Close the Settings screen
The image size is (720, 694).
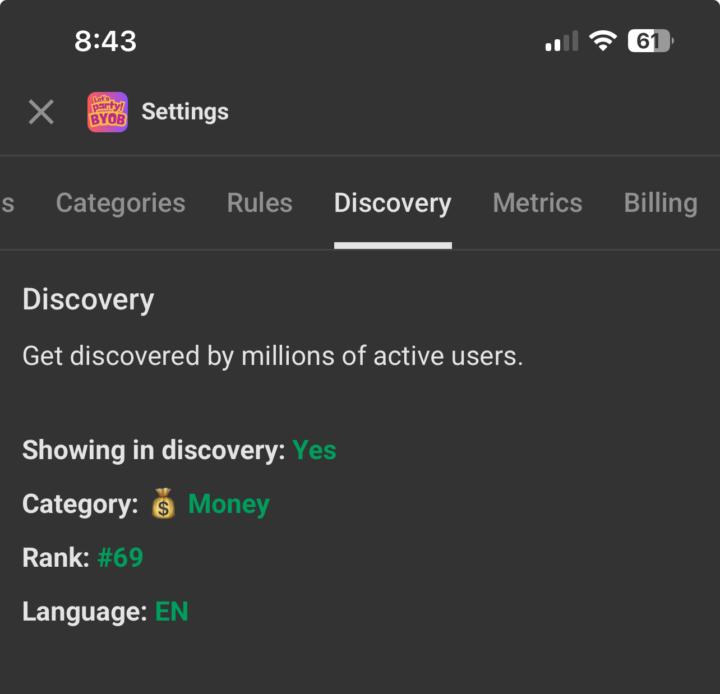coord(41,112)
